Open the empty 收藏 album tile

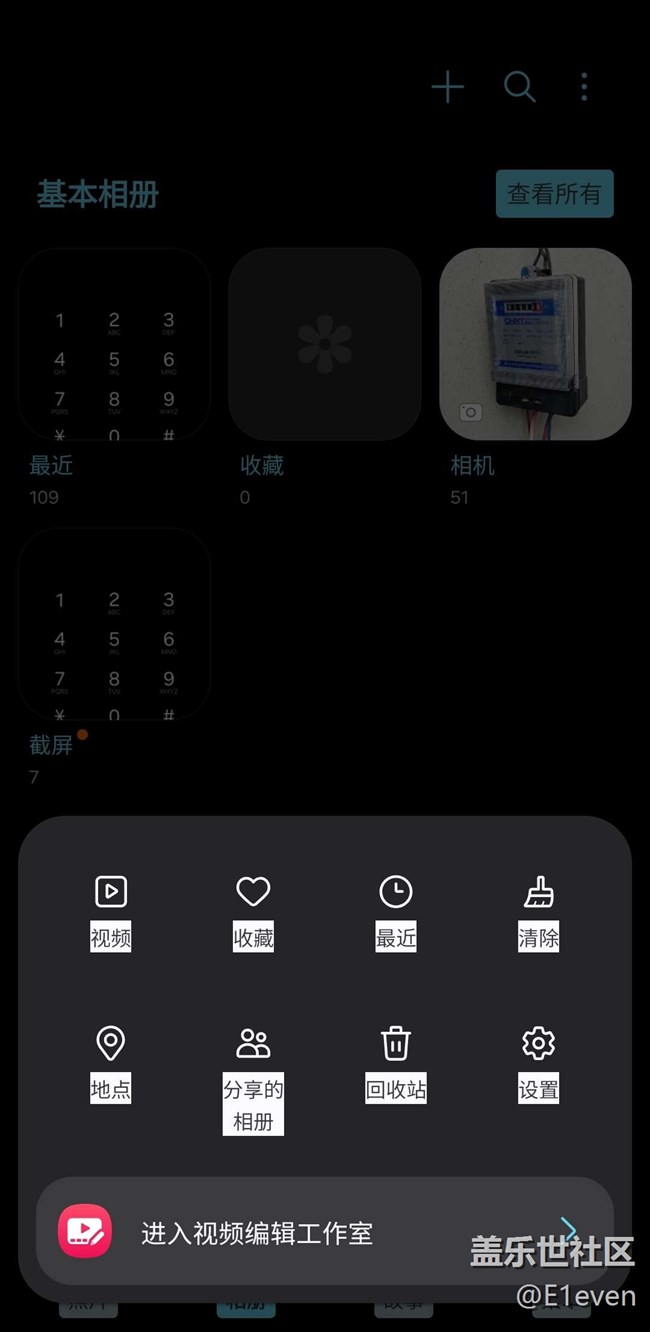pyautogui.click(x=325, y=344)
